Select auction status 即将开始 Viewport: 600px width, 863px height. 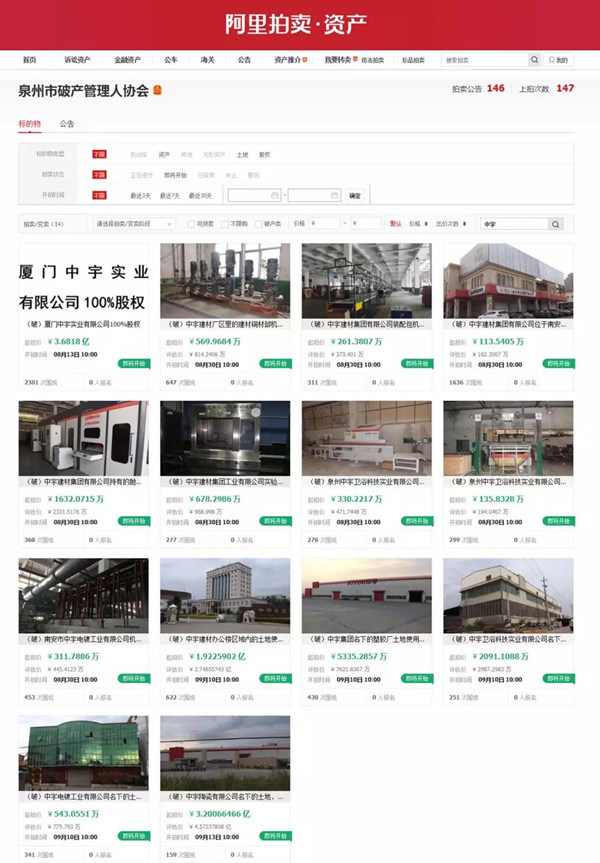(x=175, y=175)
